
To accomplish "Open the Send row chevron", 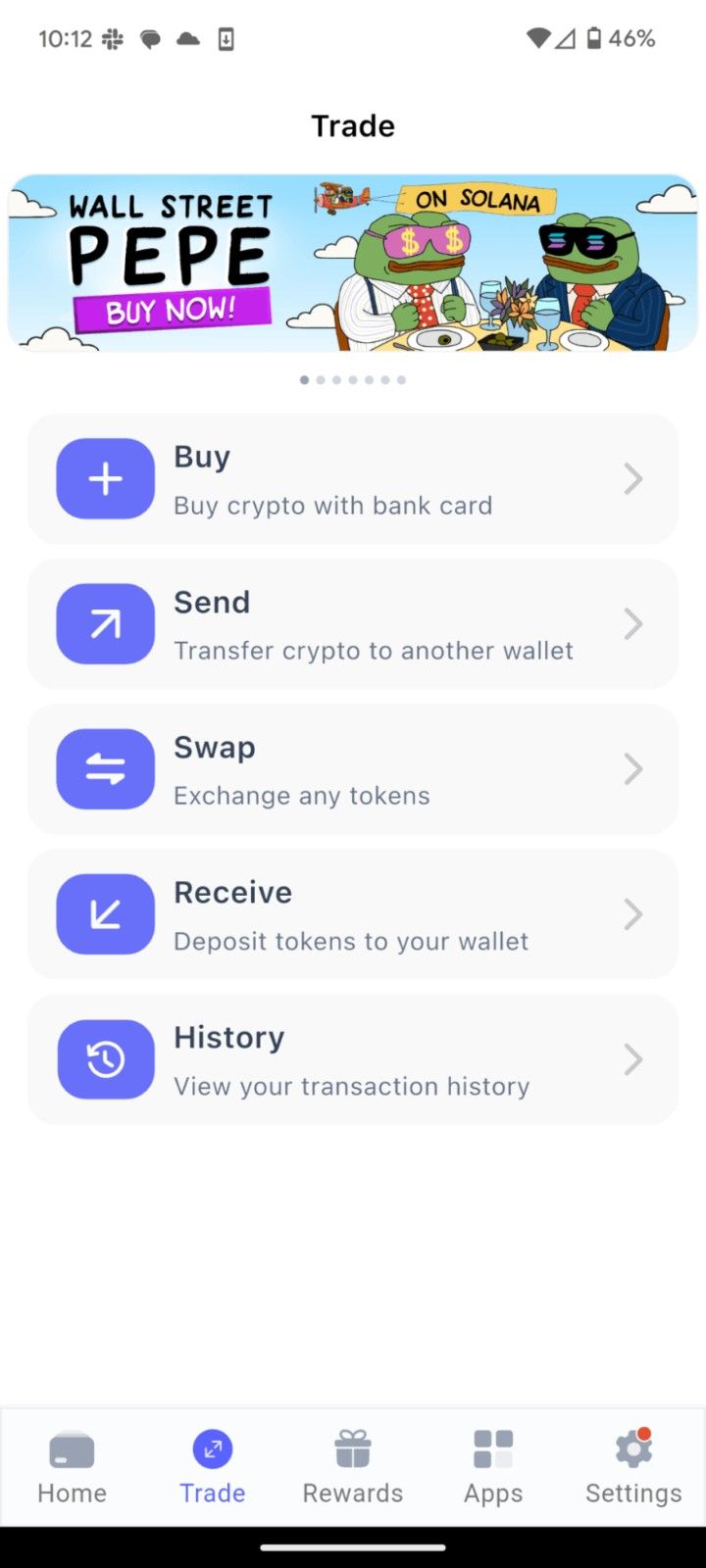I will pyautogui.click(x=633, y=624).
